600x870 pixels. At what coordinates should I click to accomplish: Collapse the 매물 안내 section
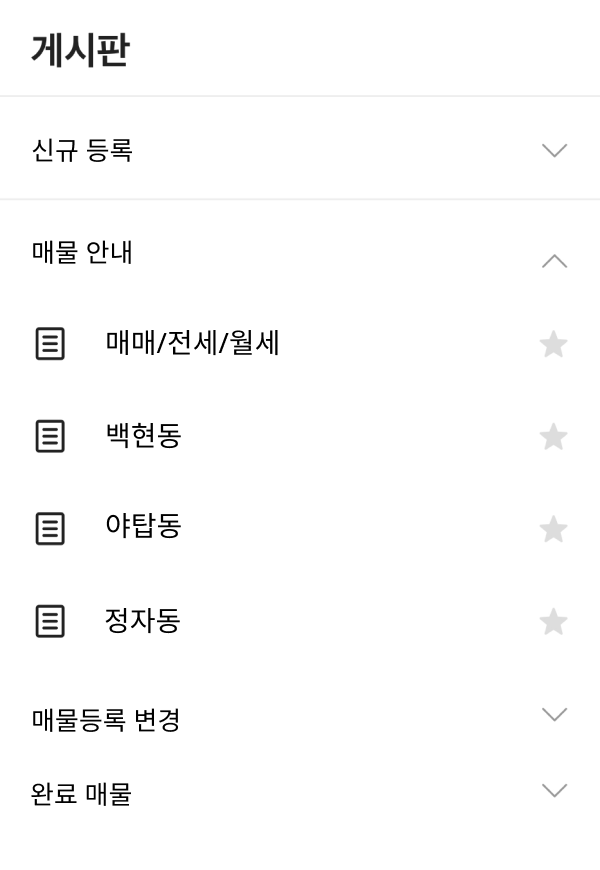coord(553,261)
